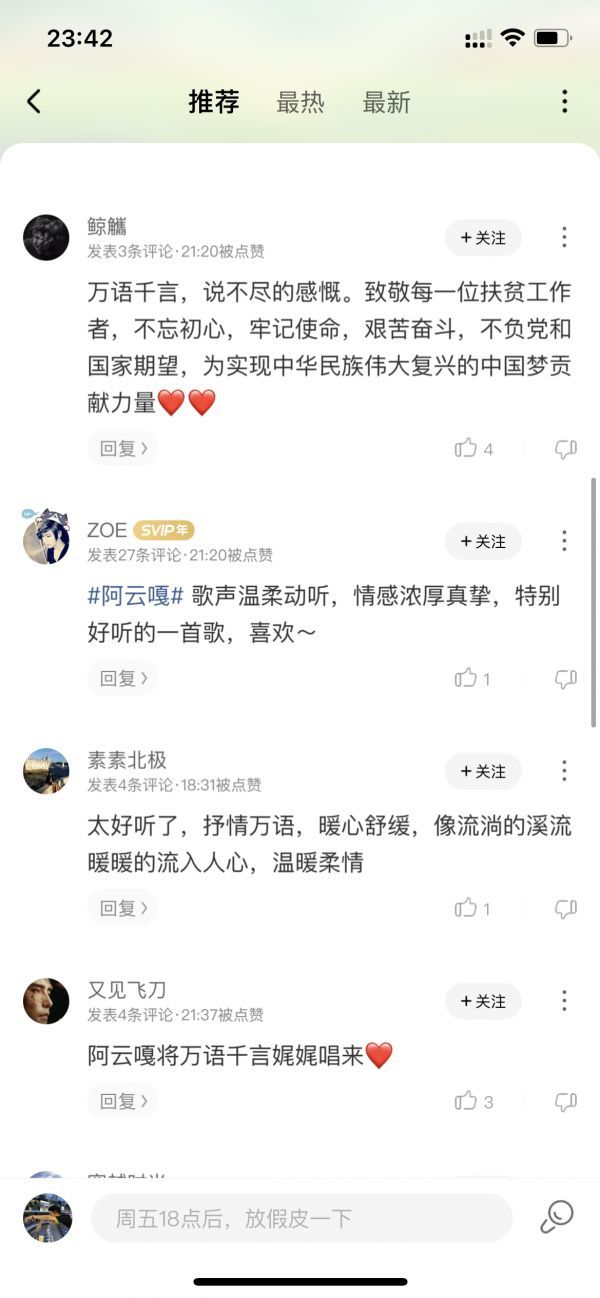The width and height of the screenshot is (600, 1298).
Task: Reply to 鲸鱲's comment
Action: pos(122,448)
